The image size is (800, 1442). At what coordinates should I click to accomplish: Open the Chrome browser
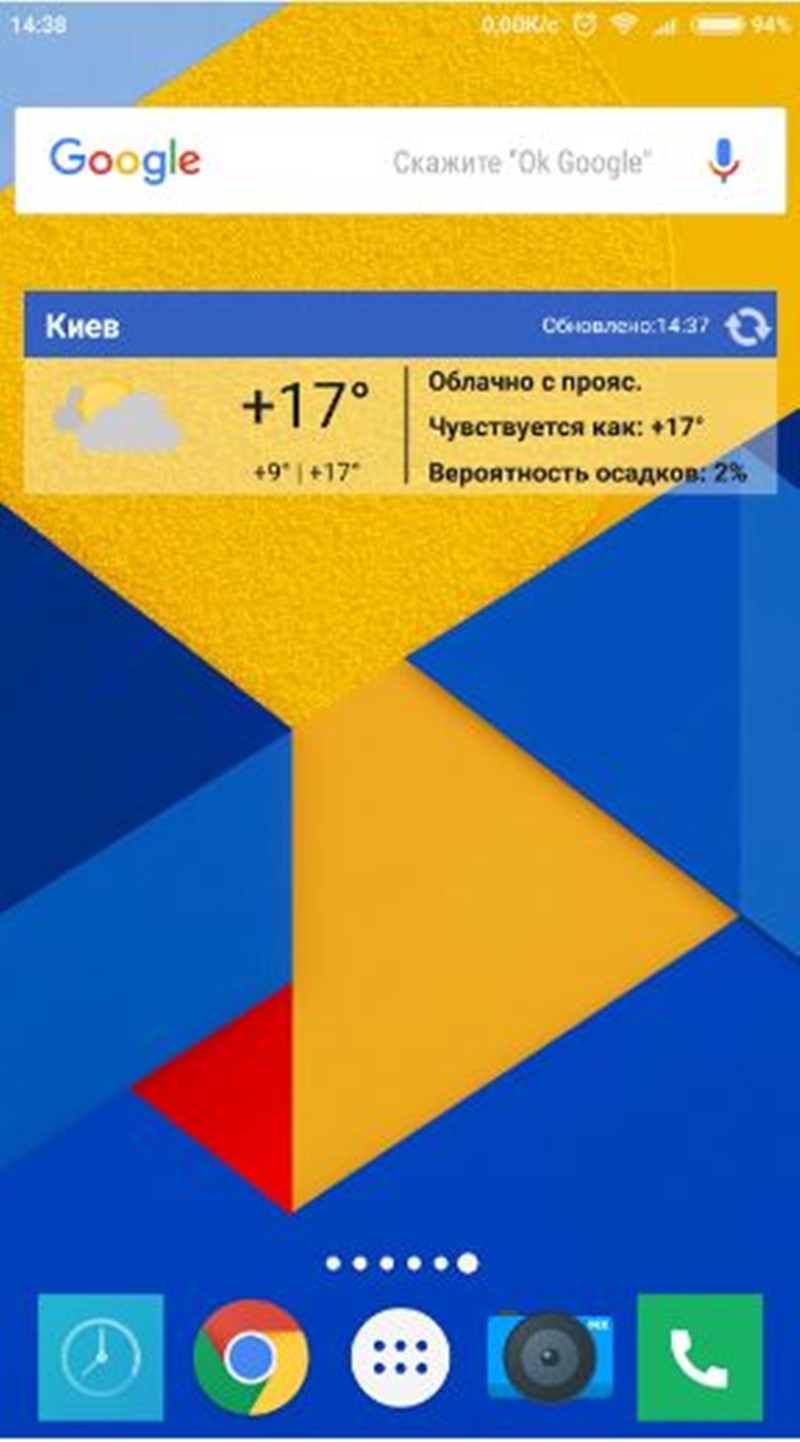click(x=251, y=1357)
